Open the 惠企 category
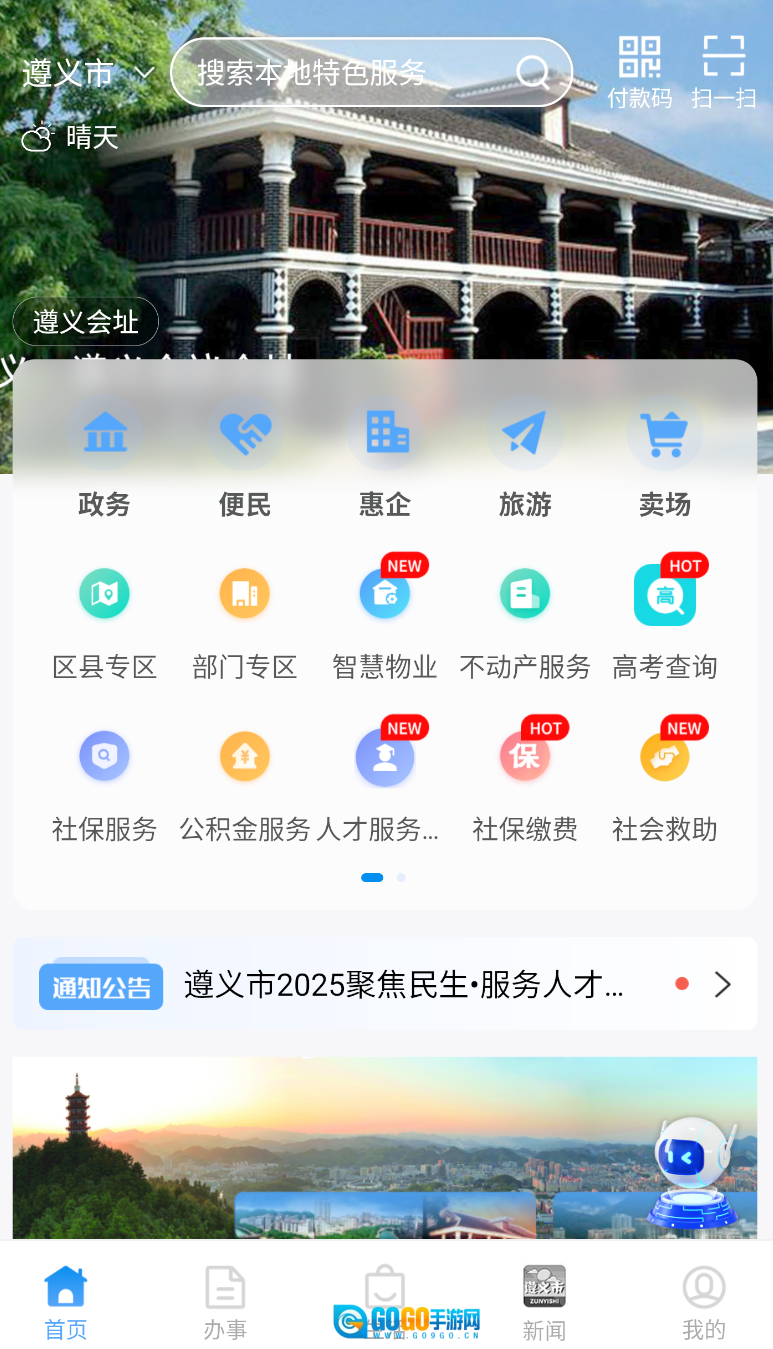This screenshot has width=773, height=1349. pos(385,461)
